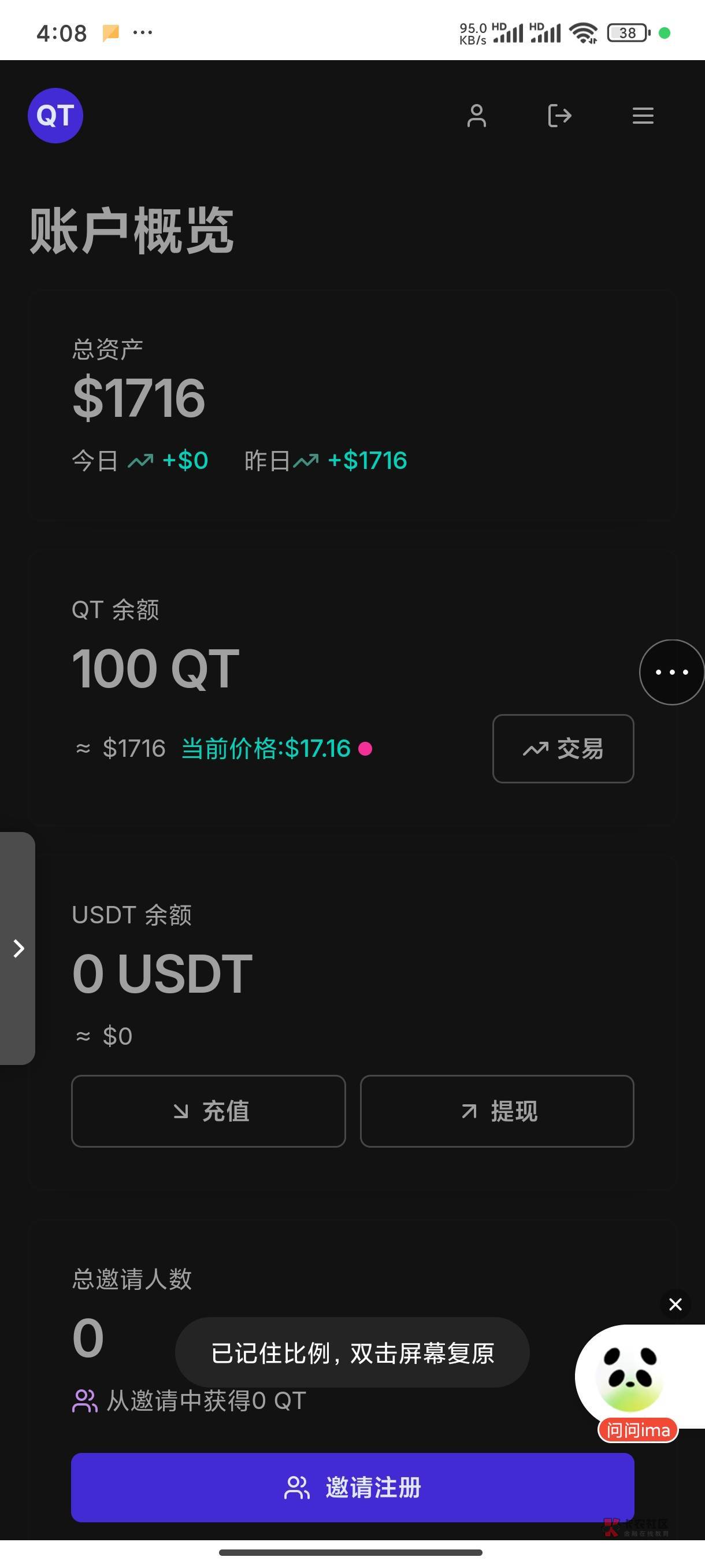Tap the 邀请注册 invite button
Screen dimensions: 705x1568
point(353,1488)
